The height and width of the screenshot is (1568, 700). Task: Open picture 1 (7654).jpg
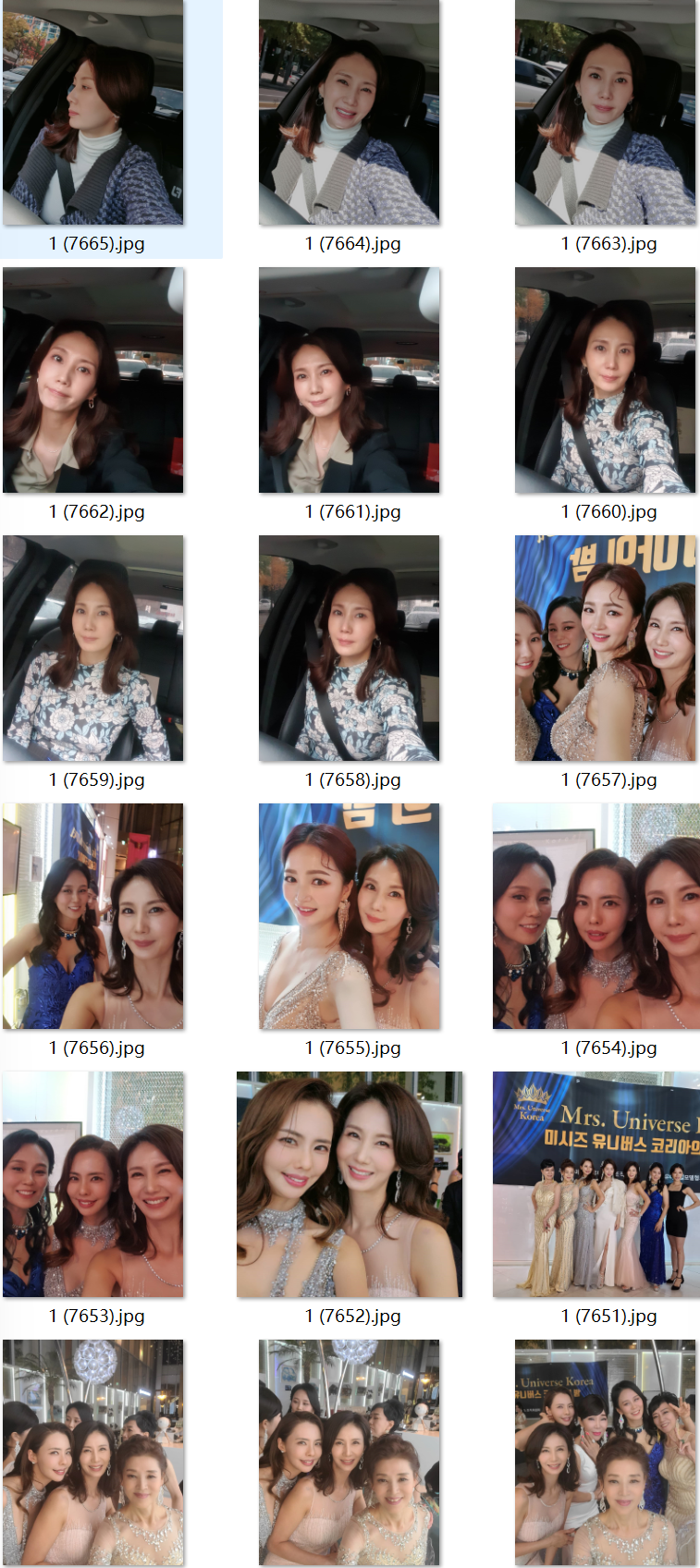[596, 916]
